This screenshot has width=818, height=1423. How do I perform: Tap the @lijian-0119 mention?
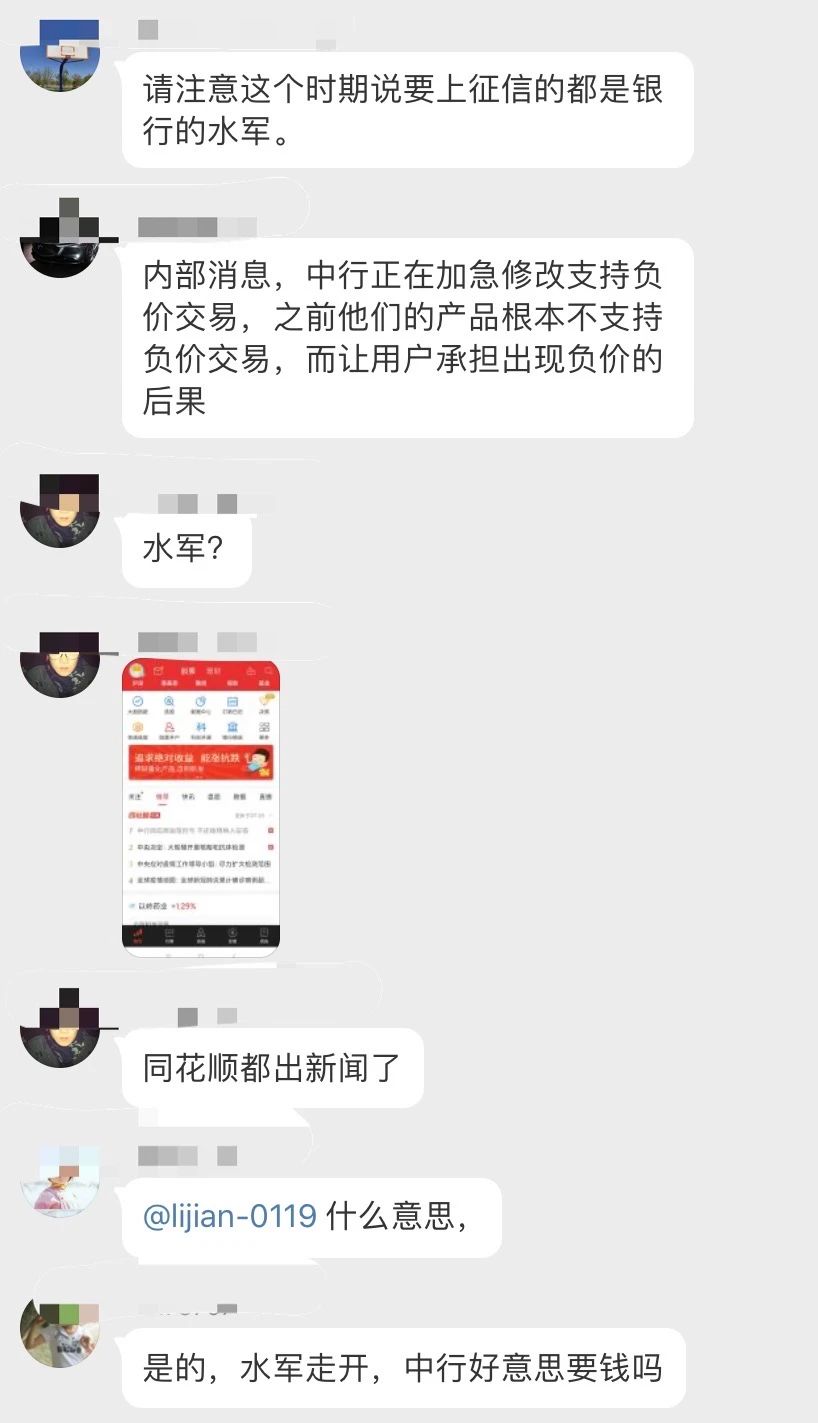point(230,1217)
